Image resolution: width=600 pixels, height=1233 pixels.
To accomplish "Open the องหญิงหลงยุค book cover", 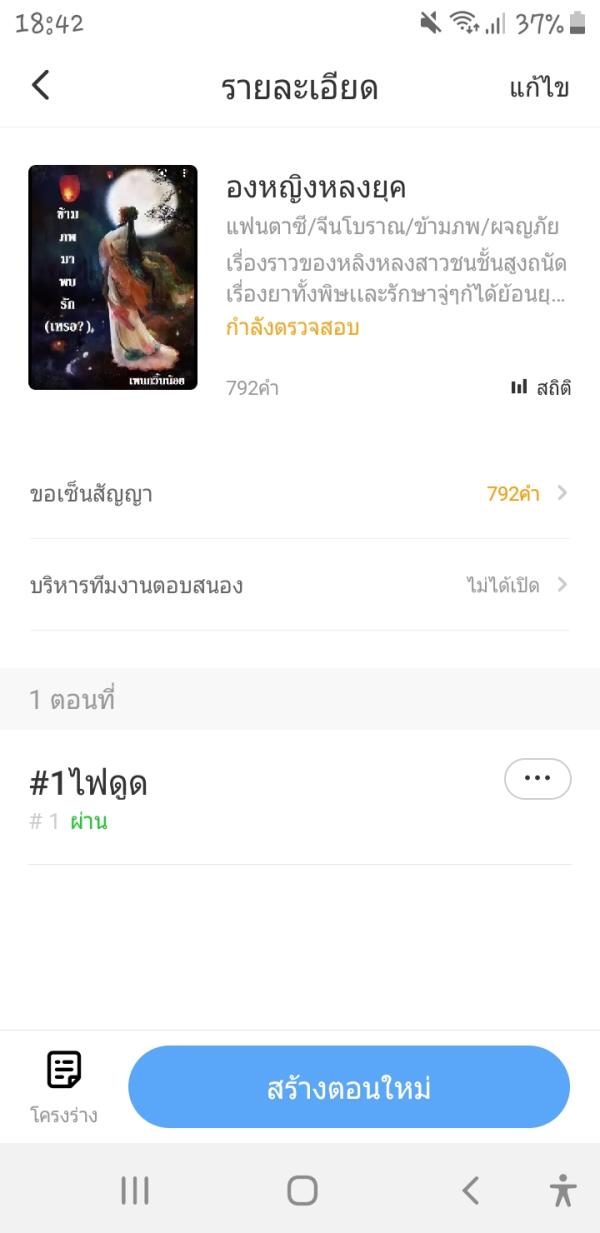I will point(112,277).
